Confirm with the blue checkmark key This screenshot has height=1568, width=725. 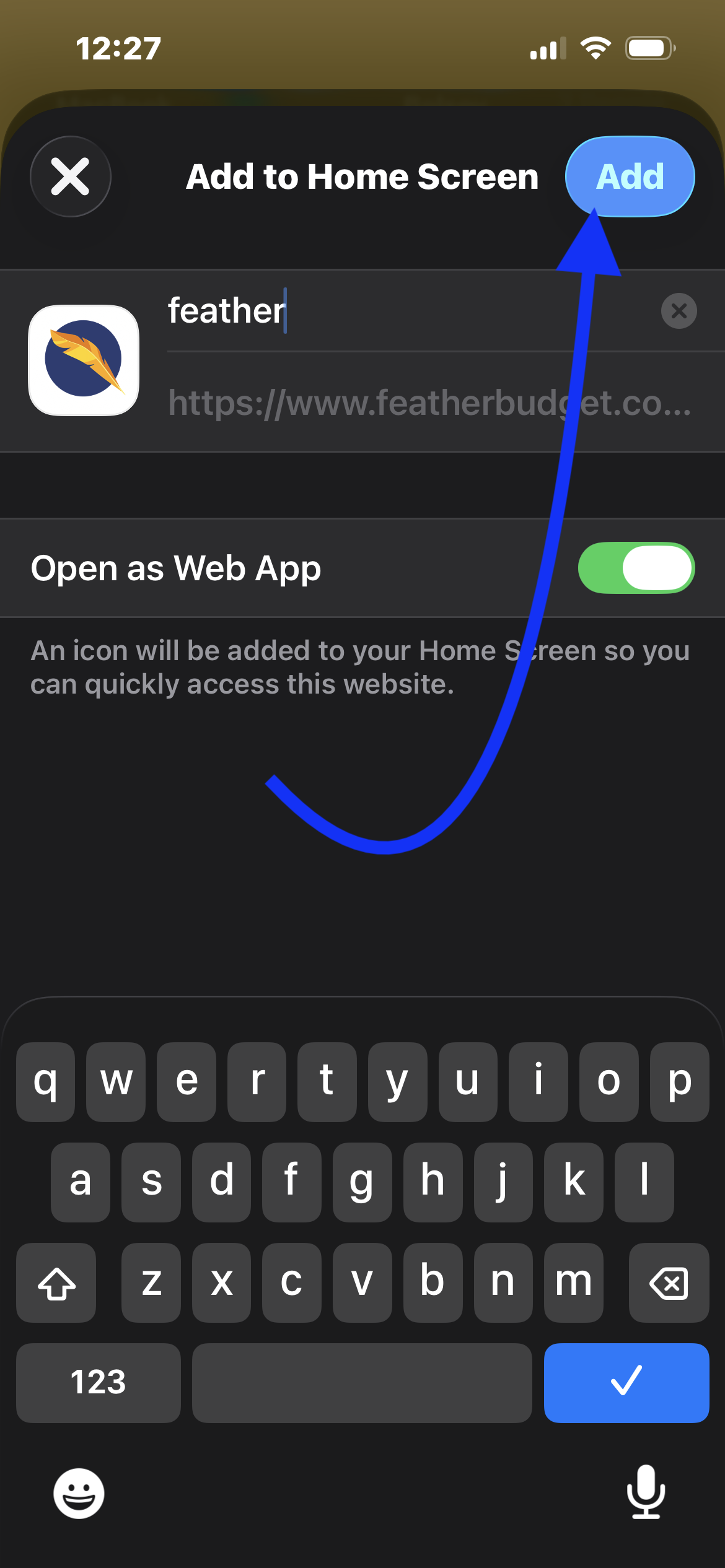click(x=626, y=1382)
